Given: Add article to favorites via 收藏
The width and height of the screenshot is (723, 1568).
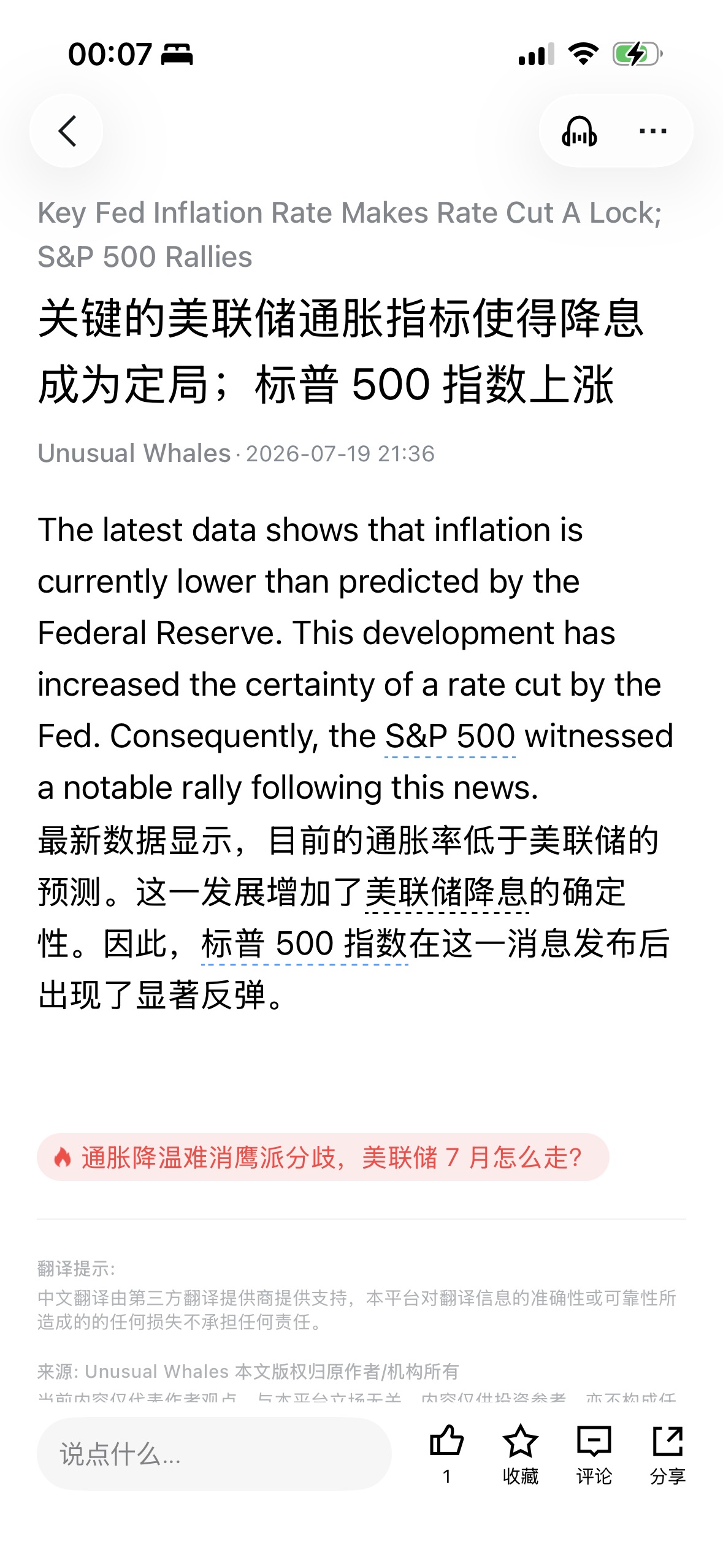Looking at the screenshot, I should point(520,1453).
